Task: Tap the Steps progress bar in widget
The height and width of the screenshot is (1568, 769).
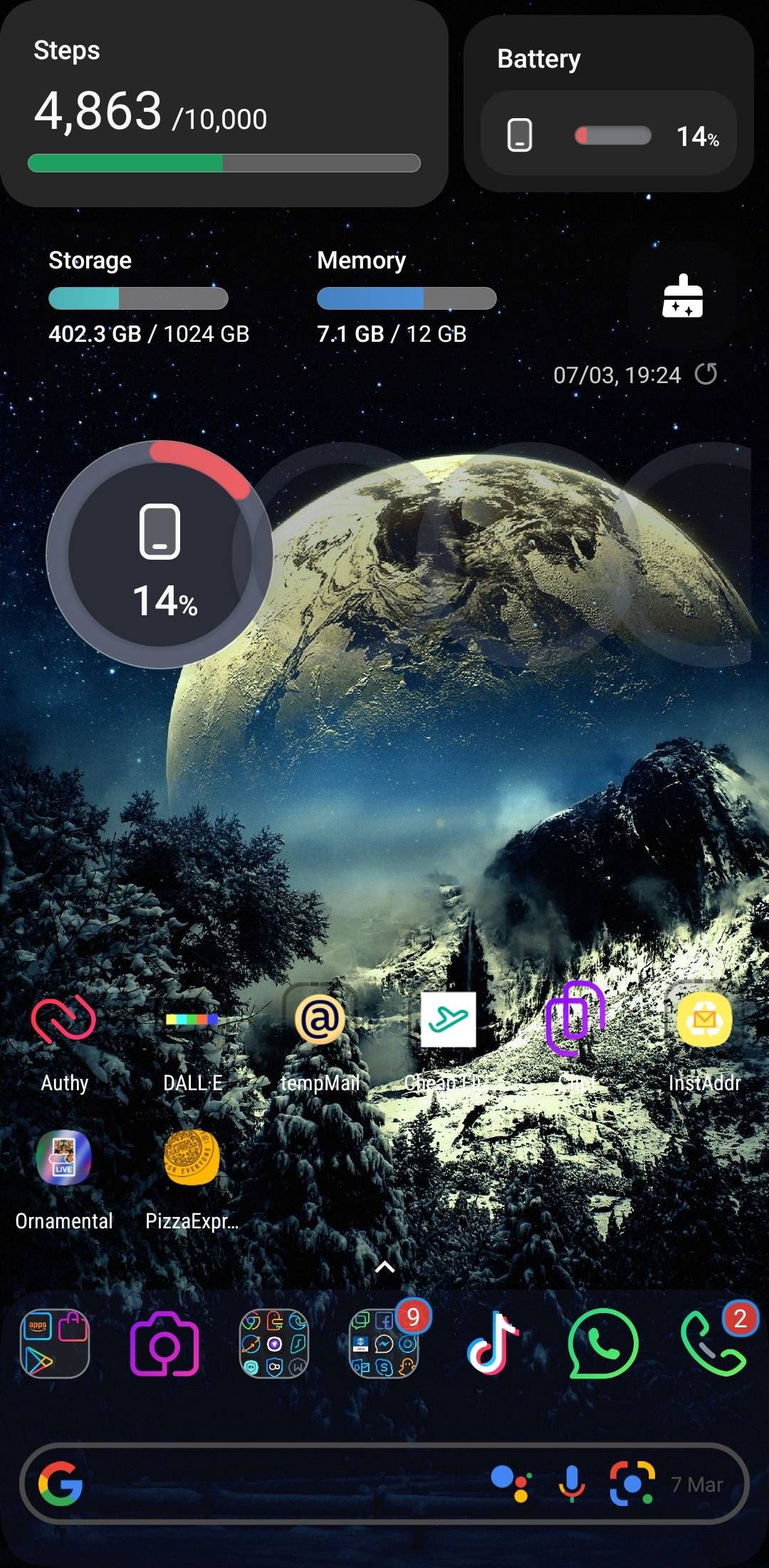Action: [x=224, y=162]
